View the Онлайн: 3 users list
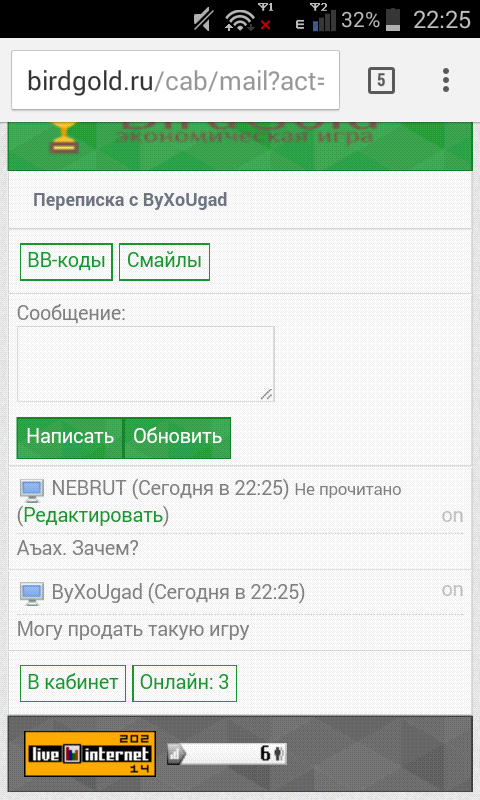Viewport: 480px width, 800px height. point(184,683)
